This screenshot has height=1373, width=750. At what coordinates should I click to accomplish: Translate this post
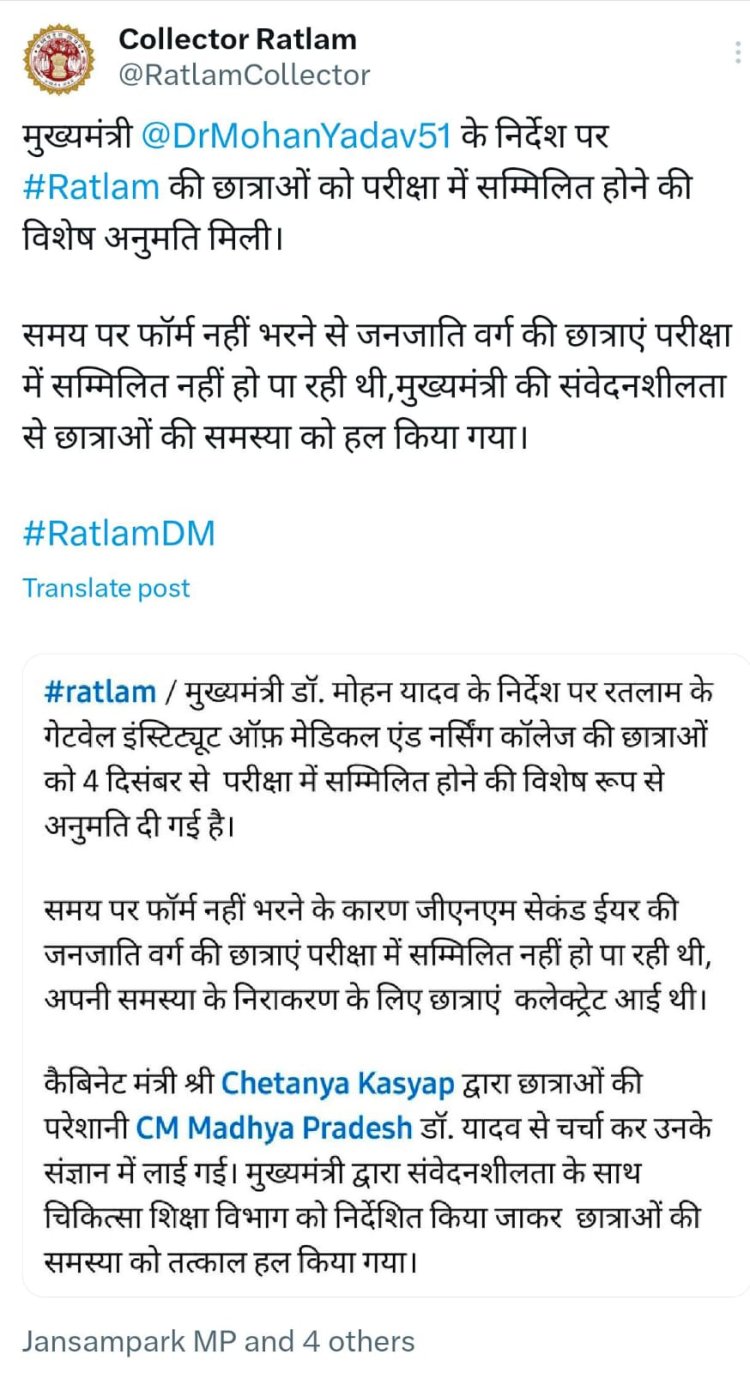tap(106, 588)
